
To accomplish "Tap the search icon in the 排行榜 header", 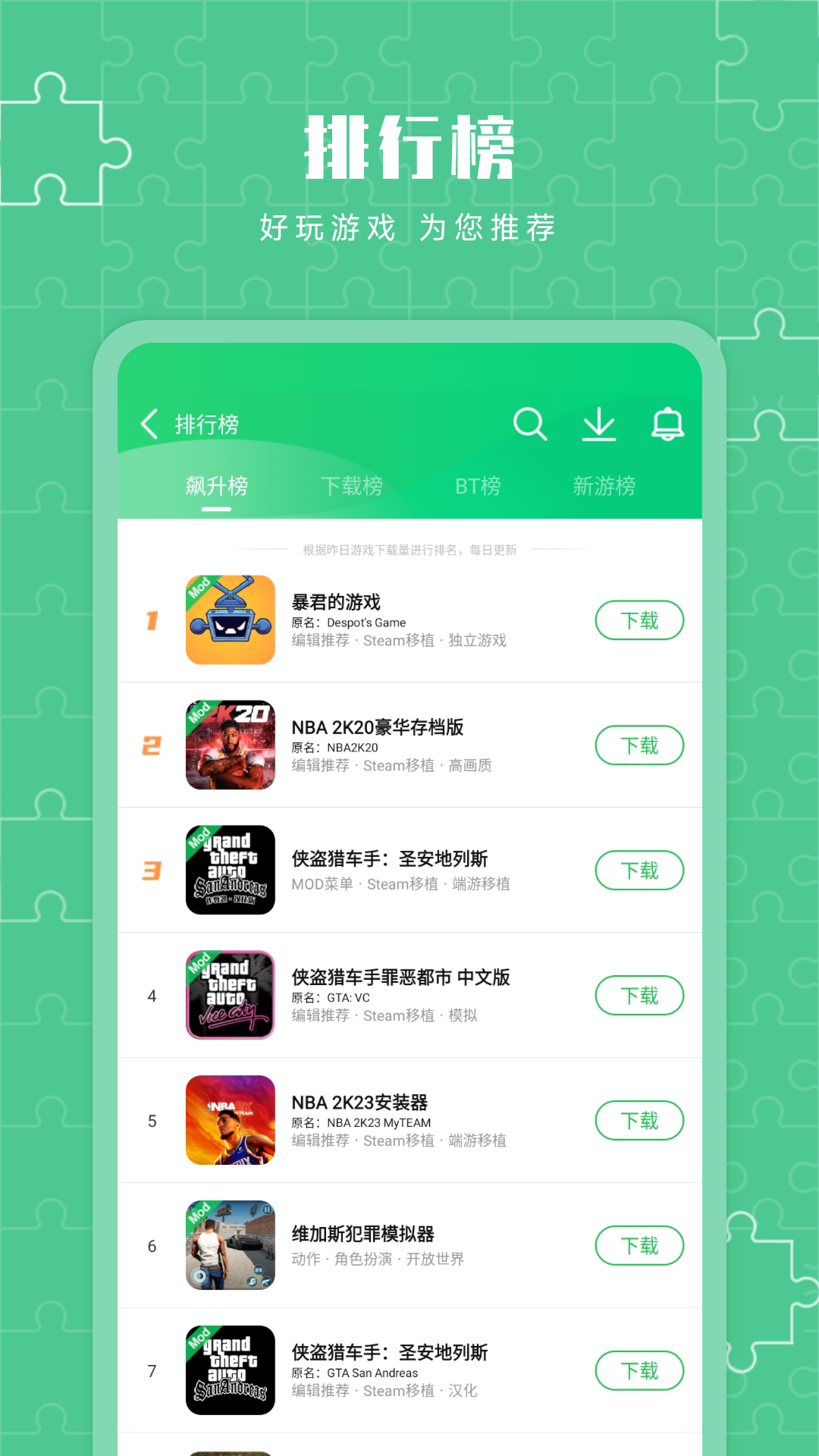I will point(531,424).
